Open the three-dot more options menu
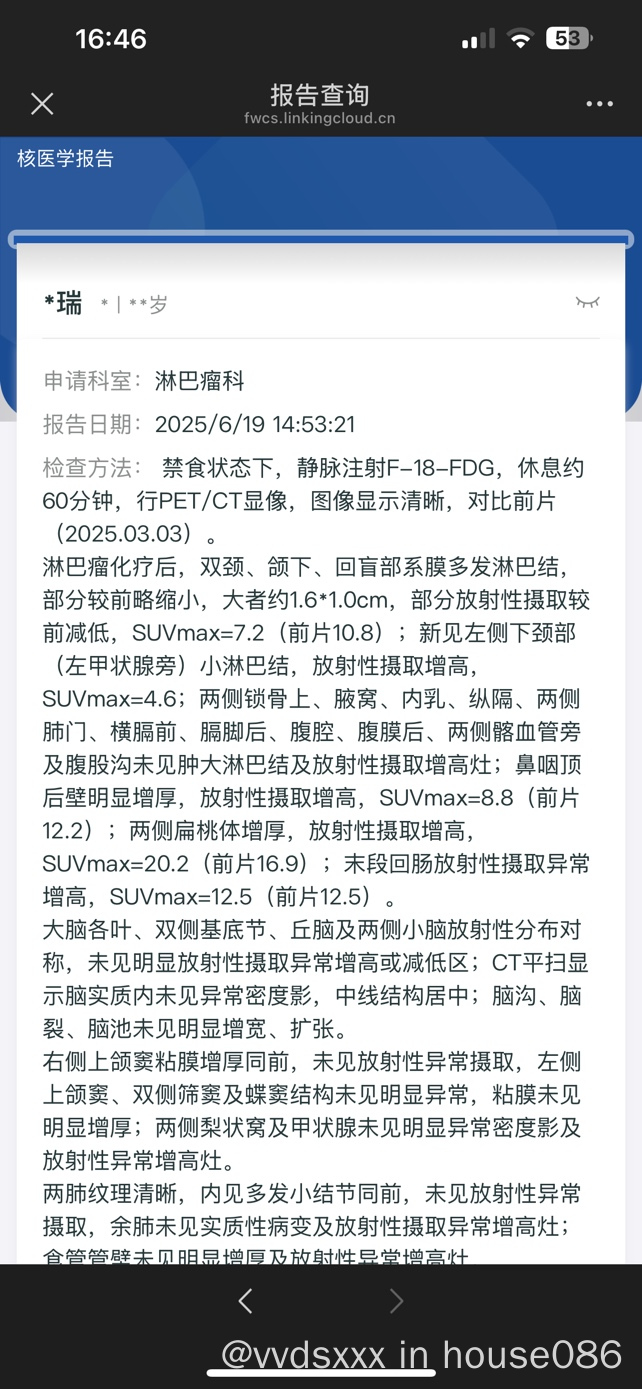This screenshot has width=642, height=1389. 599,104
